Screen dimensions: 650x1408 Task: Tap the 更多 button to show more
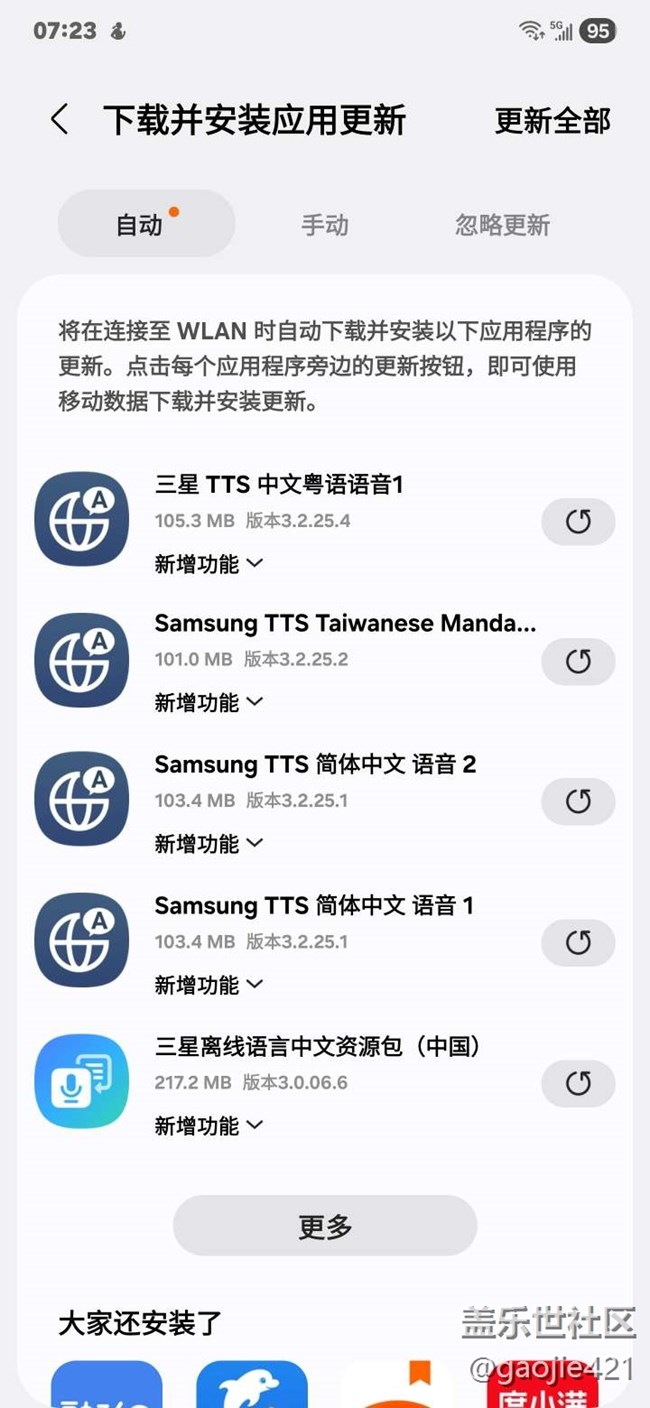coord(325,1226)
